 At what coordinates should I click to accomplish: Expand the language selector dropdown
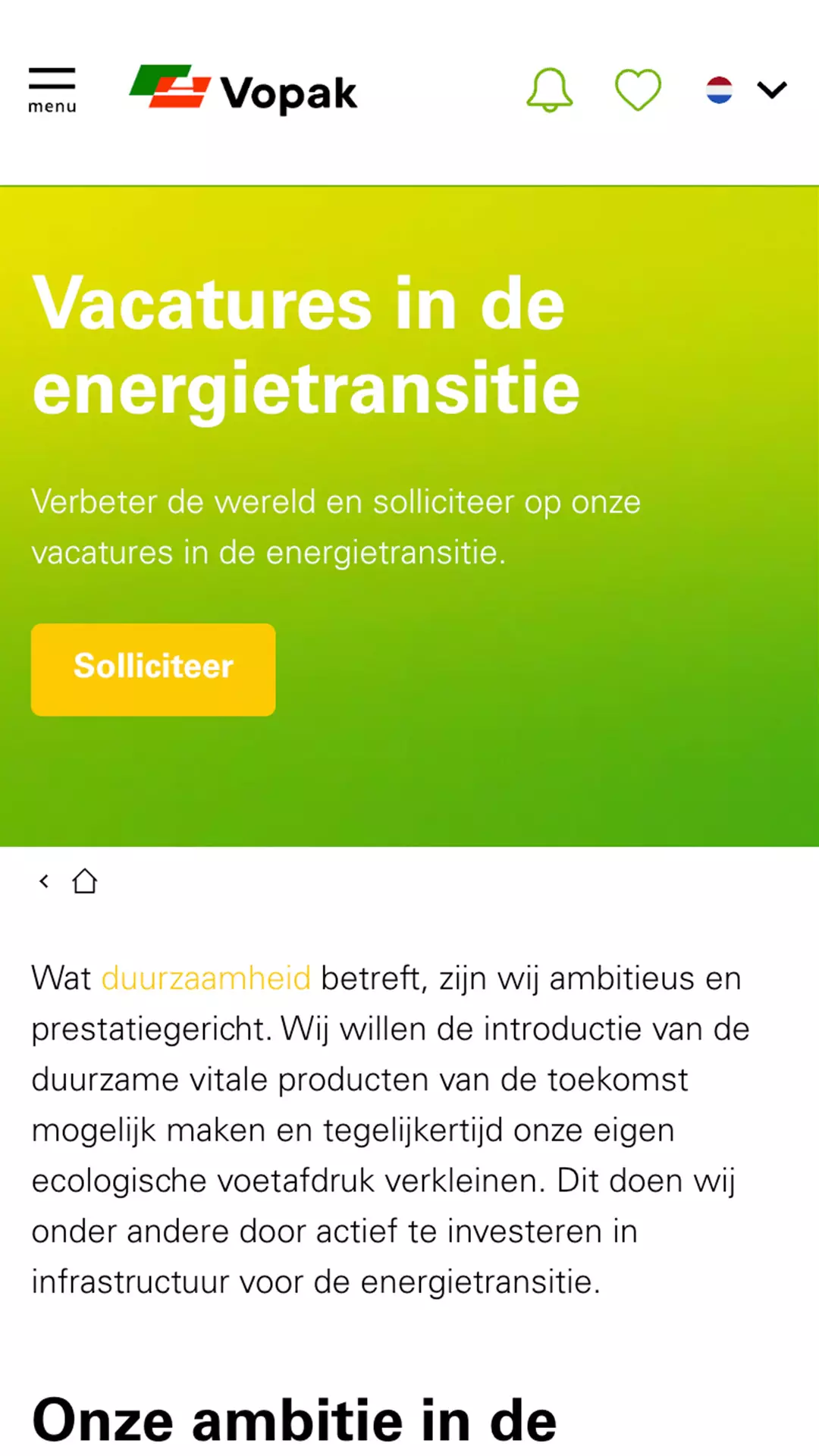coord(747,90)
